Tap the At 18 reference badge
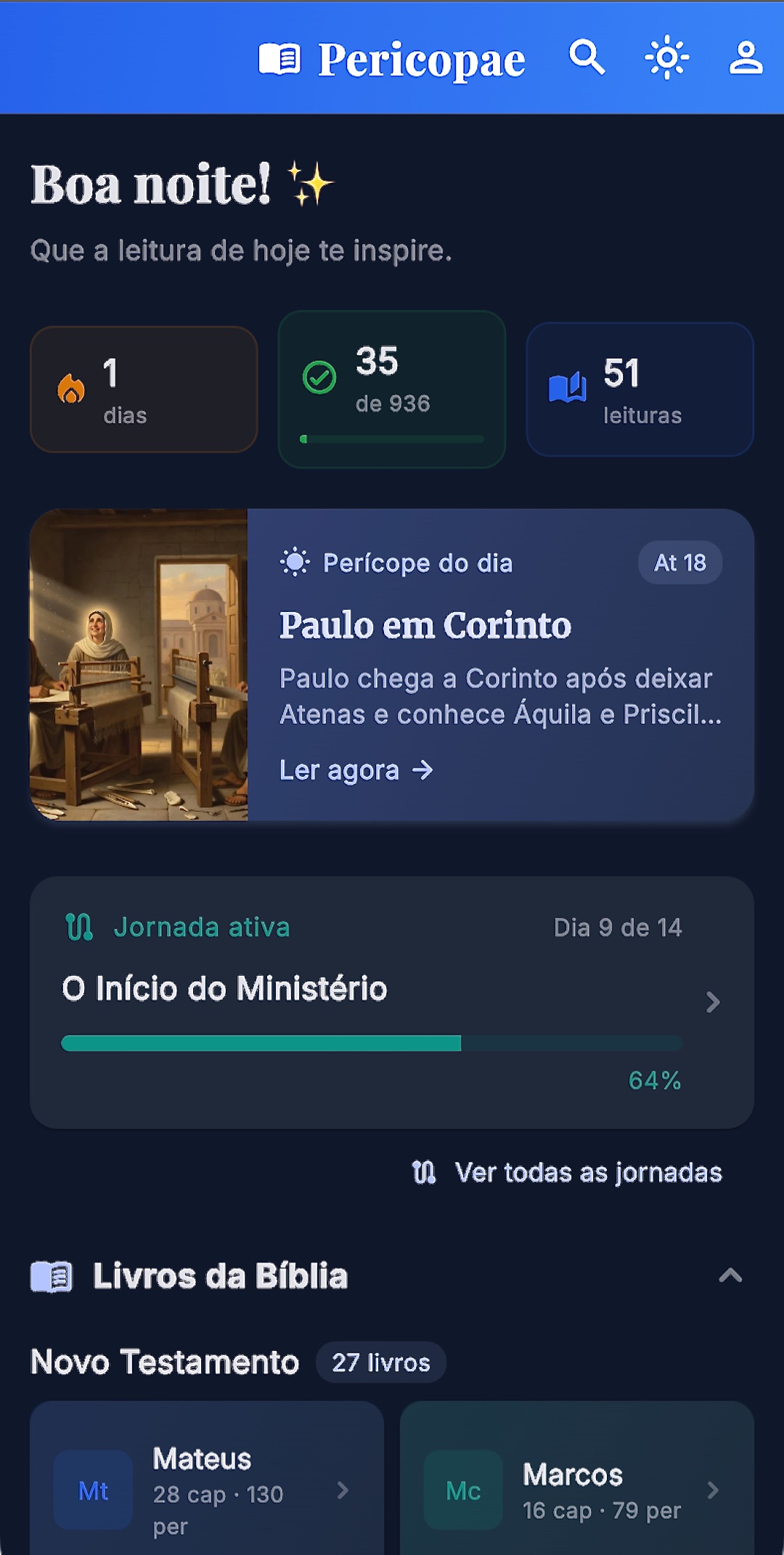The width and height of the screenshot is (784, 1555). (681, 562)
